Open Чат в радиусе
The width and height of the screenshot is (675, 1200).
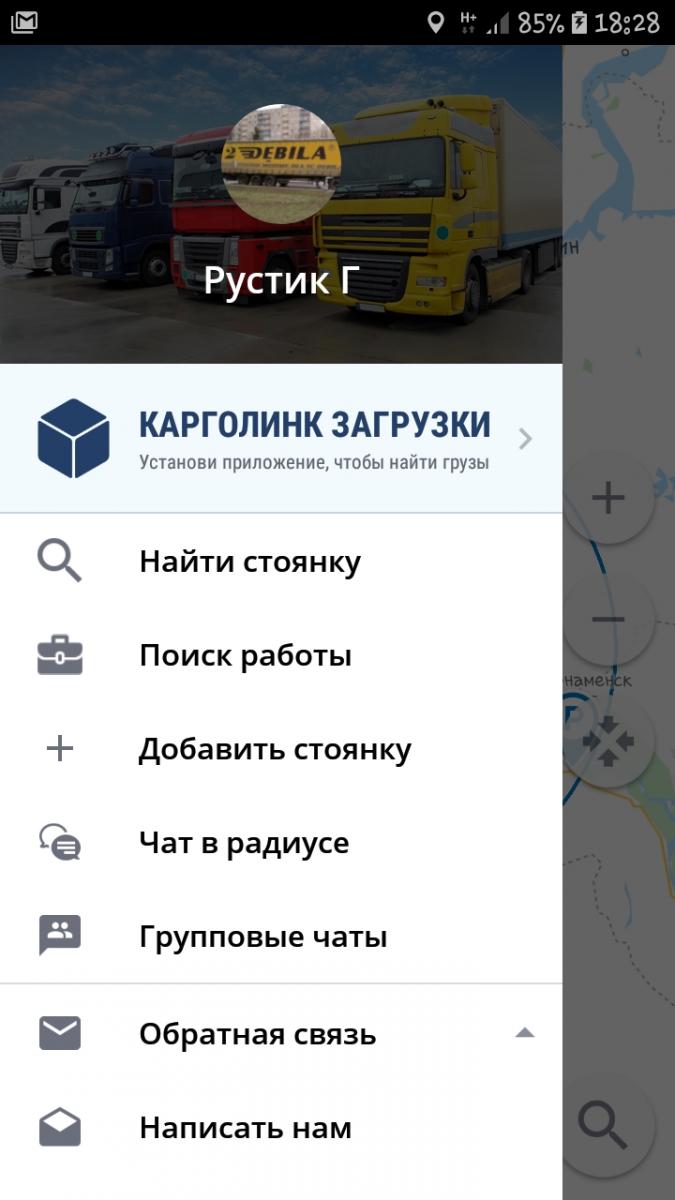click(281, 844)
